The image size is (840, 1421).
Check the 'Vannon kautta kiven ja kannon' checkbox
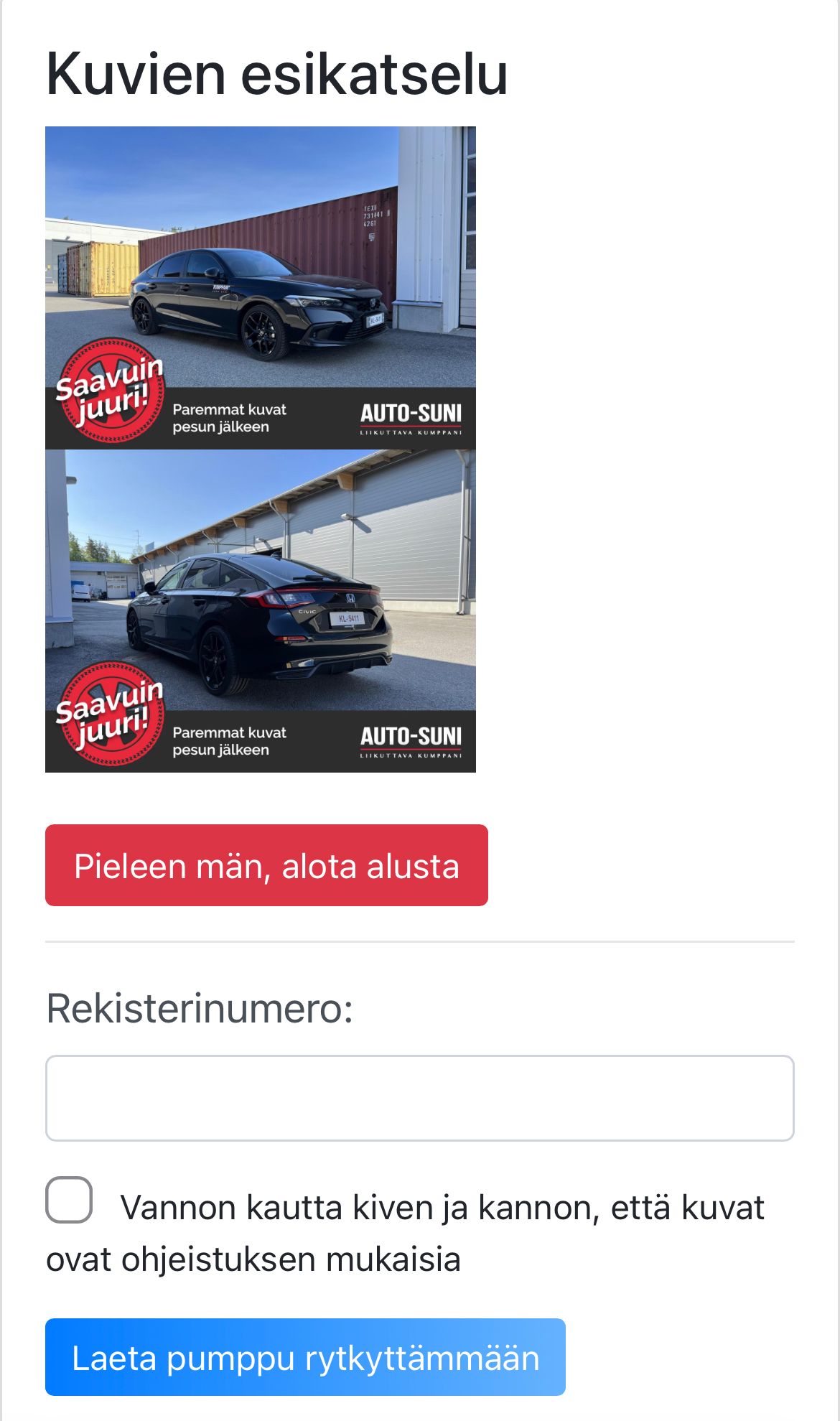(x=69, y=1200)
